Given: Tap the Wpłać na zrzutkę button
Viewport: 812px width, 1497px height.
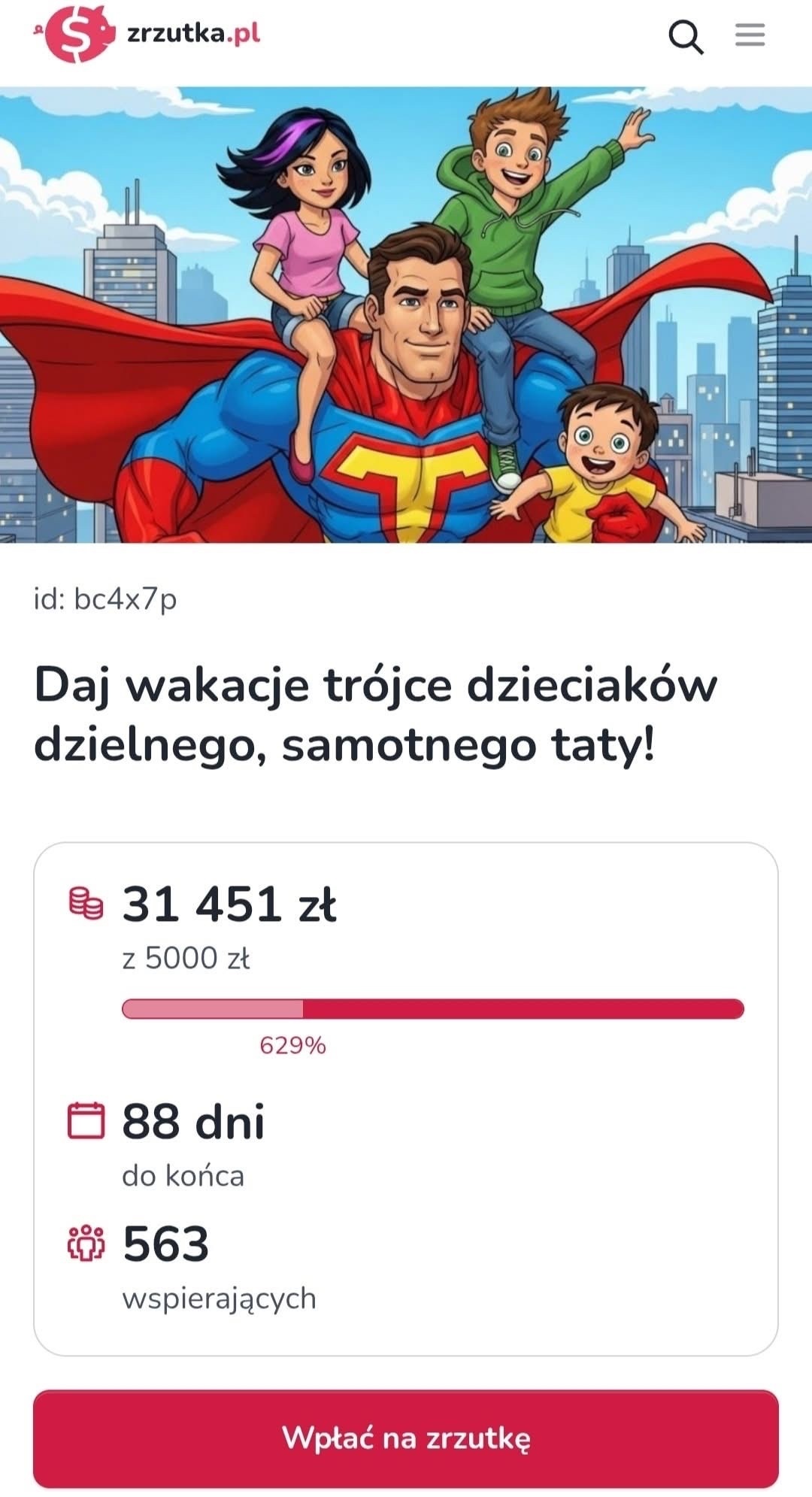Looking at the screenshot, I should [406, 1438].
